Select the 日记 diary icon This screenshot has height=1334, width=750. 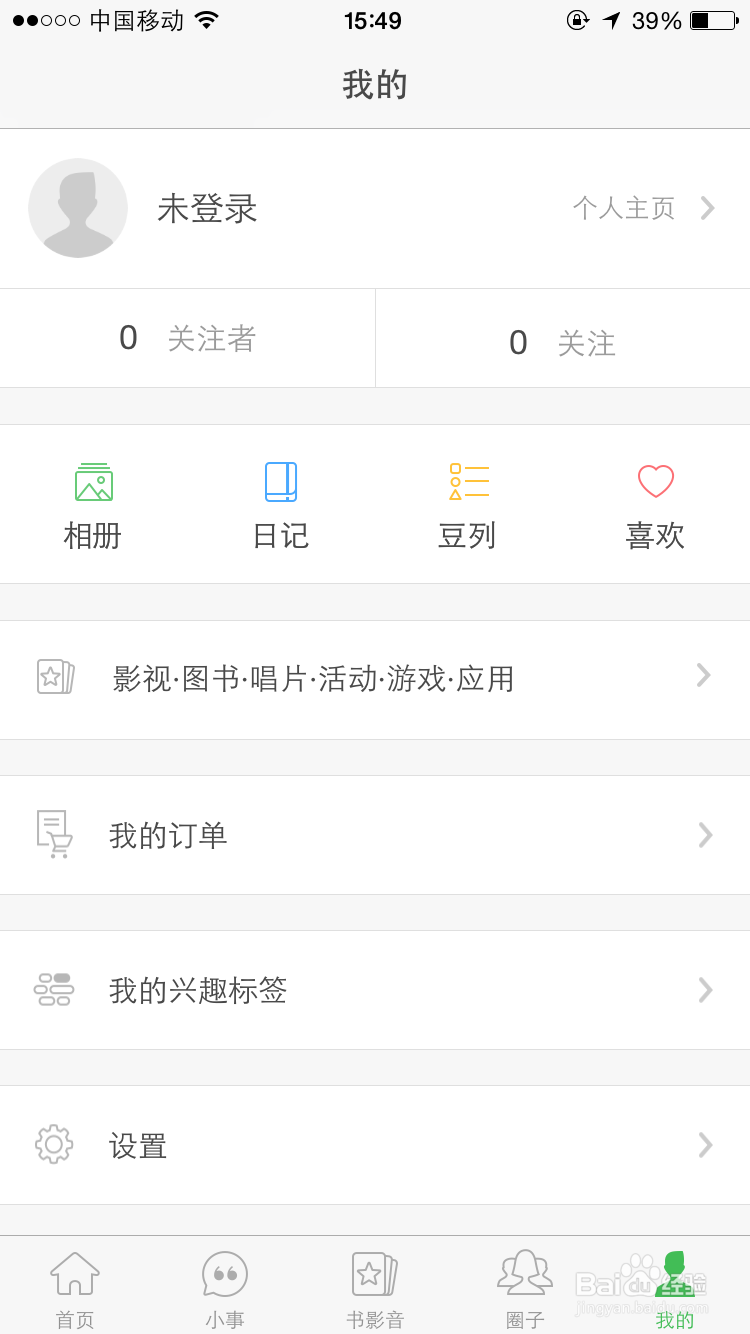pos(280,481)
